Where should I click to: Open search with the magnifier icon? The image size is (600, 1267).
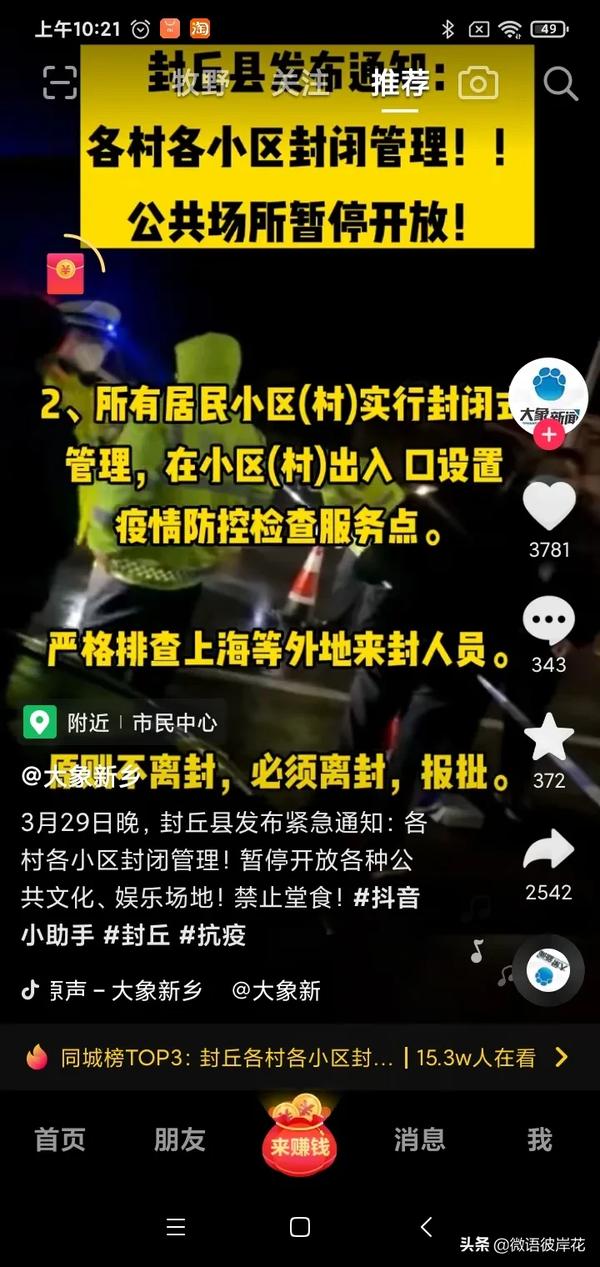560,84
